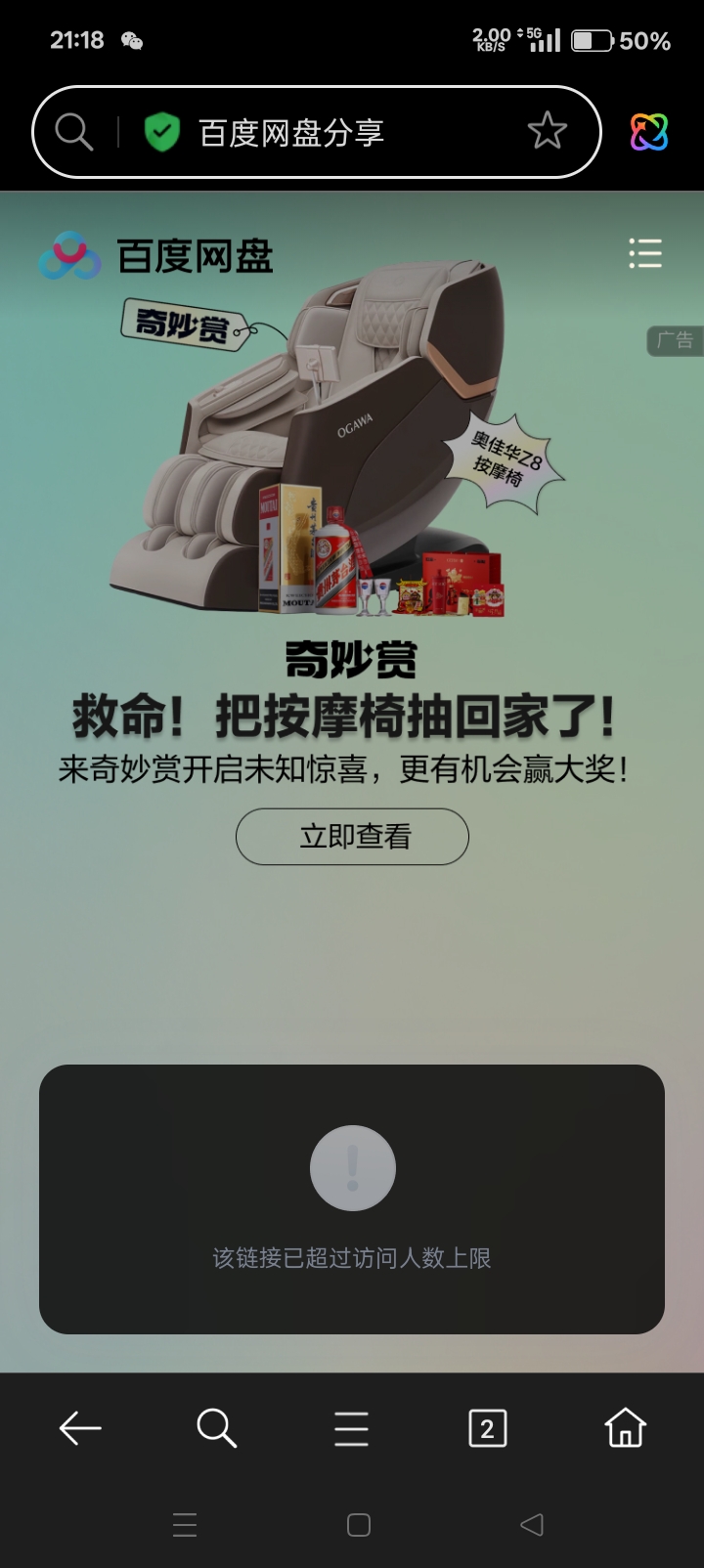704x1568 pixels.
Task: Bookmark this page with the star icon
Action: pyautogui.click(x=547, y=131)
